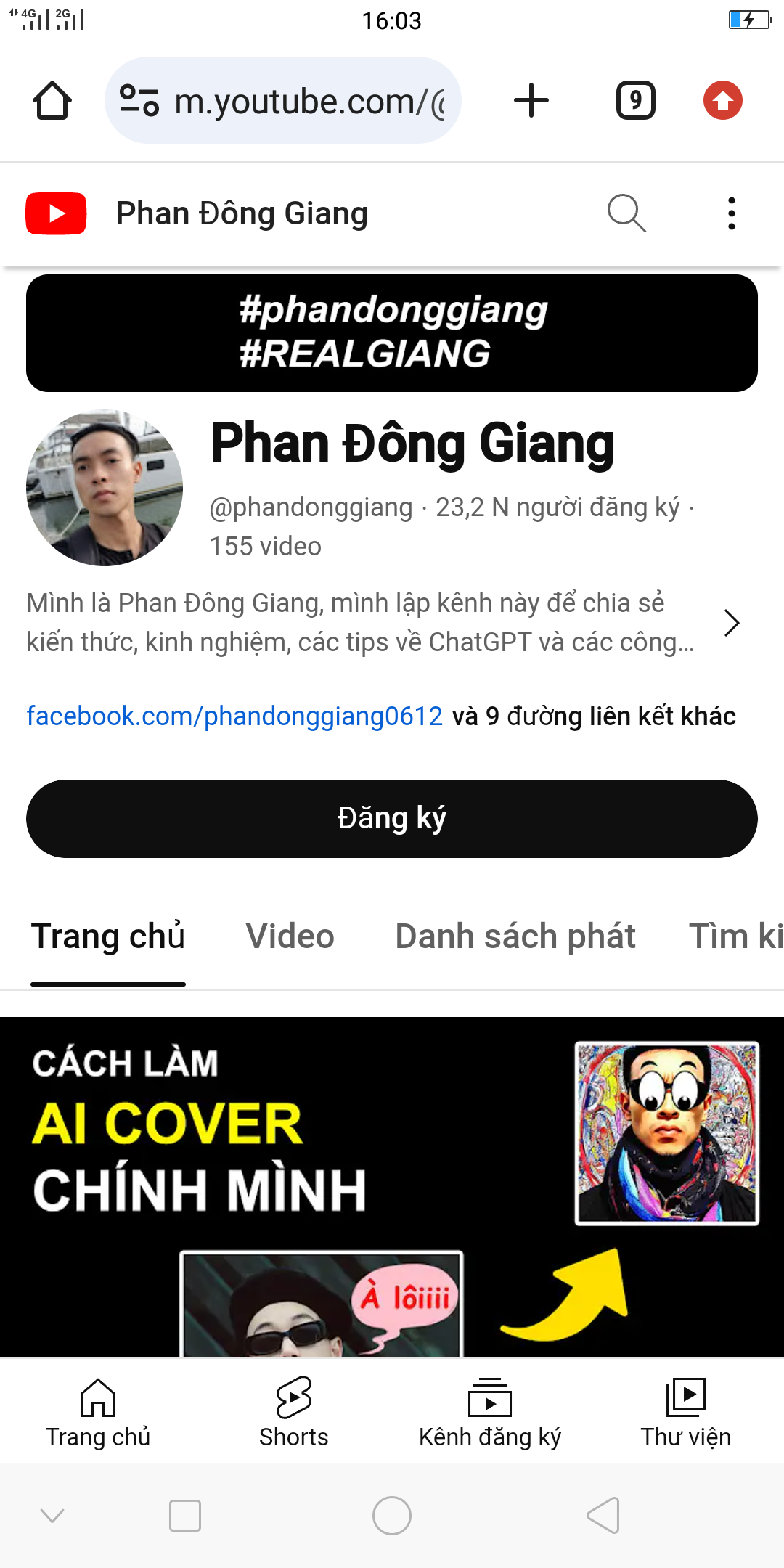Open the facebook.com/phandonggiang0612 link
The image size is (784, 1568).
(232, 716)
